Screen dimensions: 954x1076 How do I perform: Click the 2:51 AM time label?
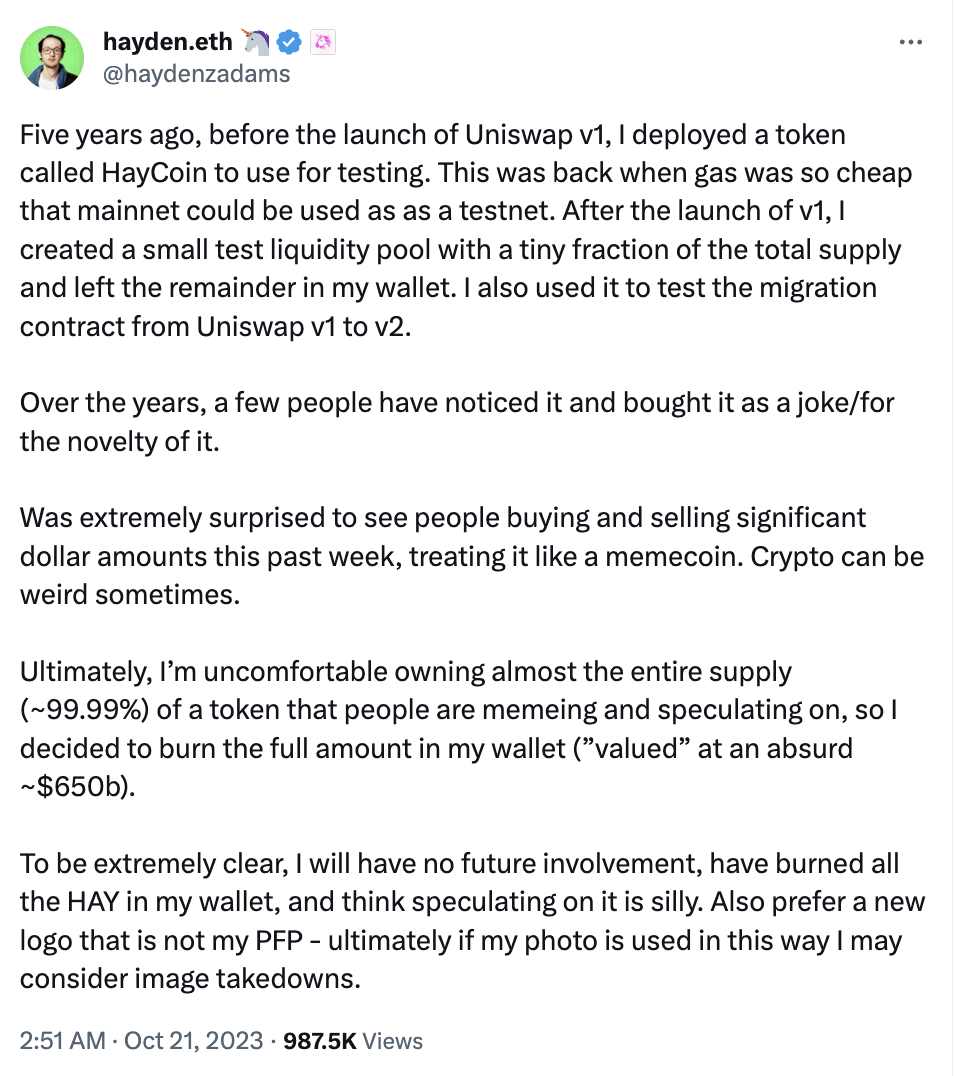[62, 1041]
